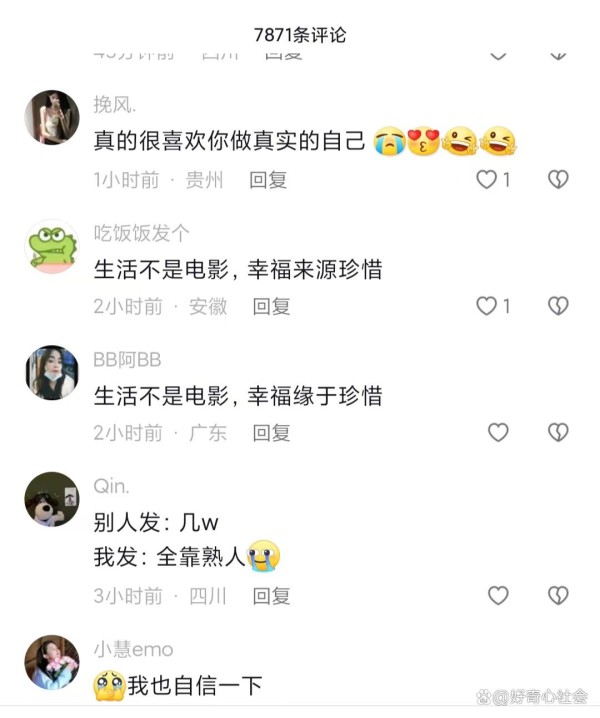
Task: Like the comment by 吃饭饭发个
Action: pos(487,306)
